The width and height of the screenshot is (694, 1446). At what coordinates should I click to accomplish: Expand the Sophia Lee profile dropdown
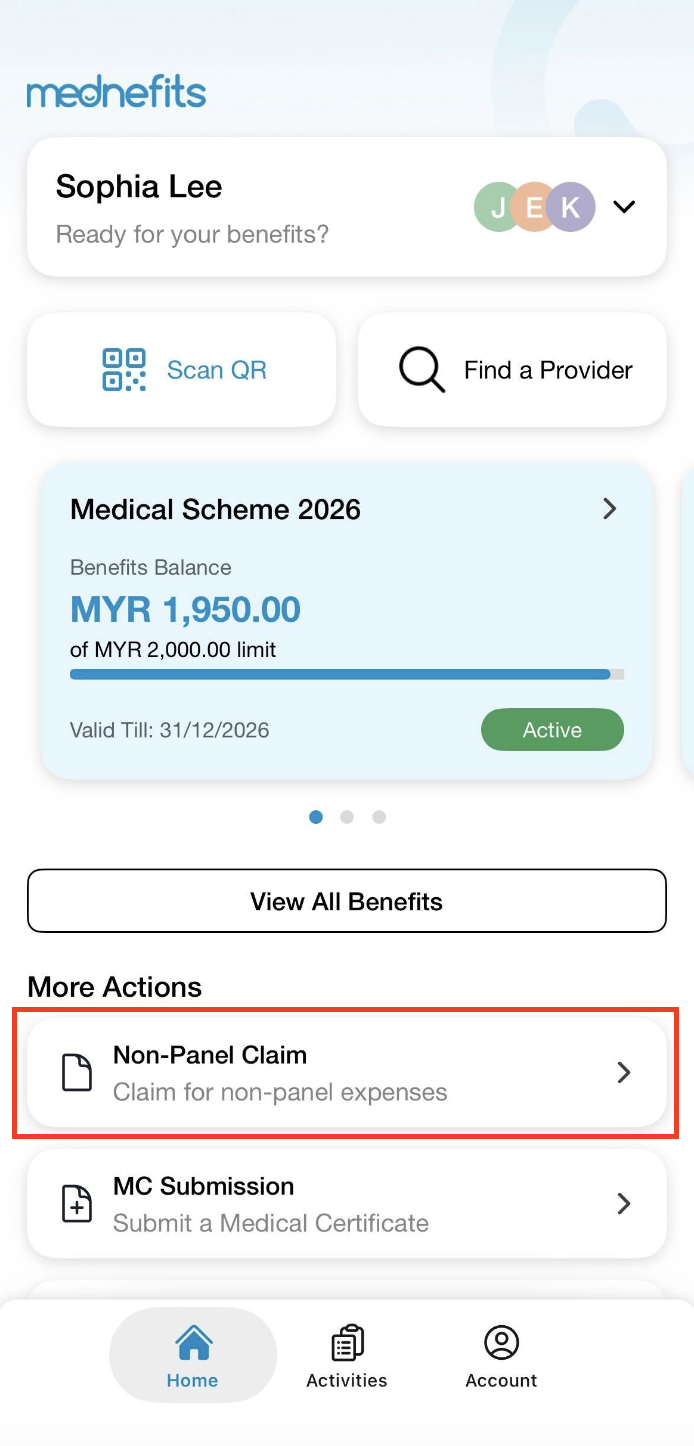pos(624,207)
